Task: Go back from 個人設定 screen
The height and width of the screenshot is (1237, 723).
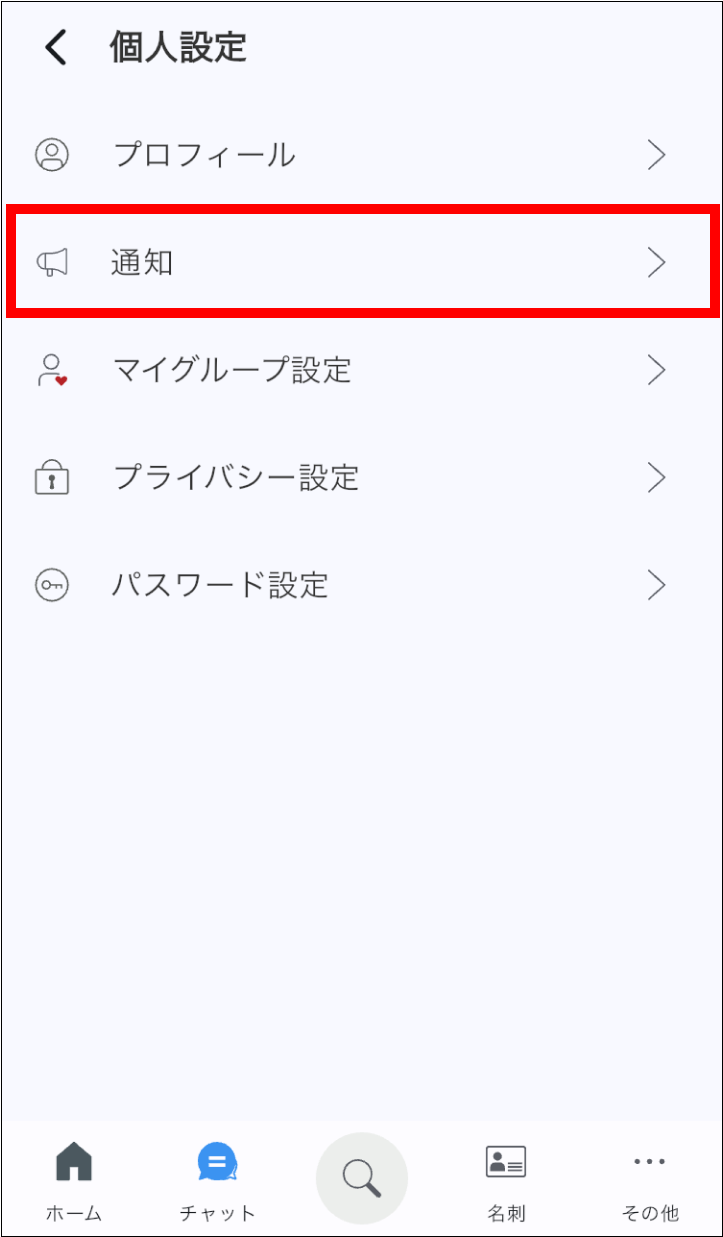Action: [56, 48]
